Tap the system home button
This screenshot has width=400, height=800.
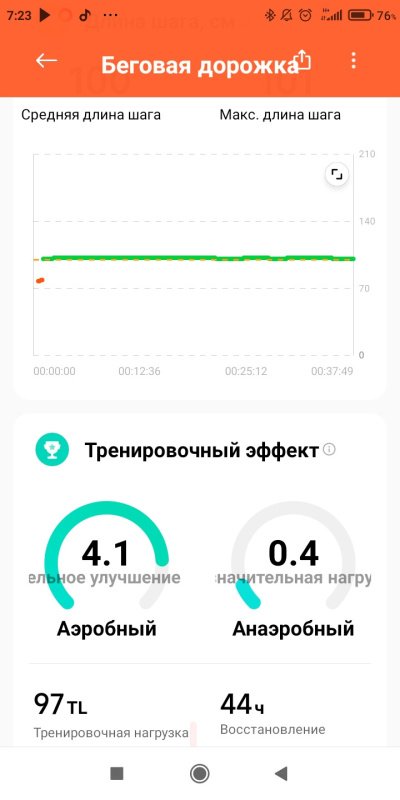click(199, 773)
